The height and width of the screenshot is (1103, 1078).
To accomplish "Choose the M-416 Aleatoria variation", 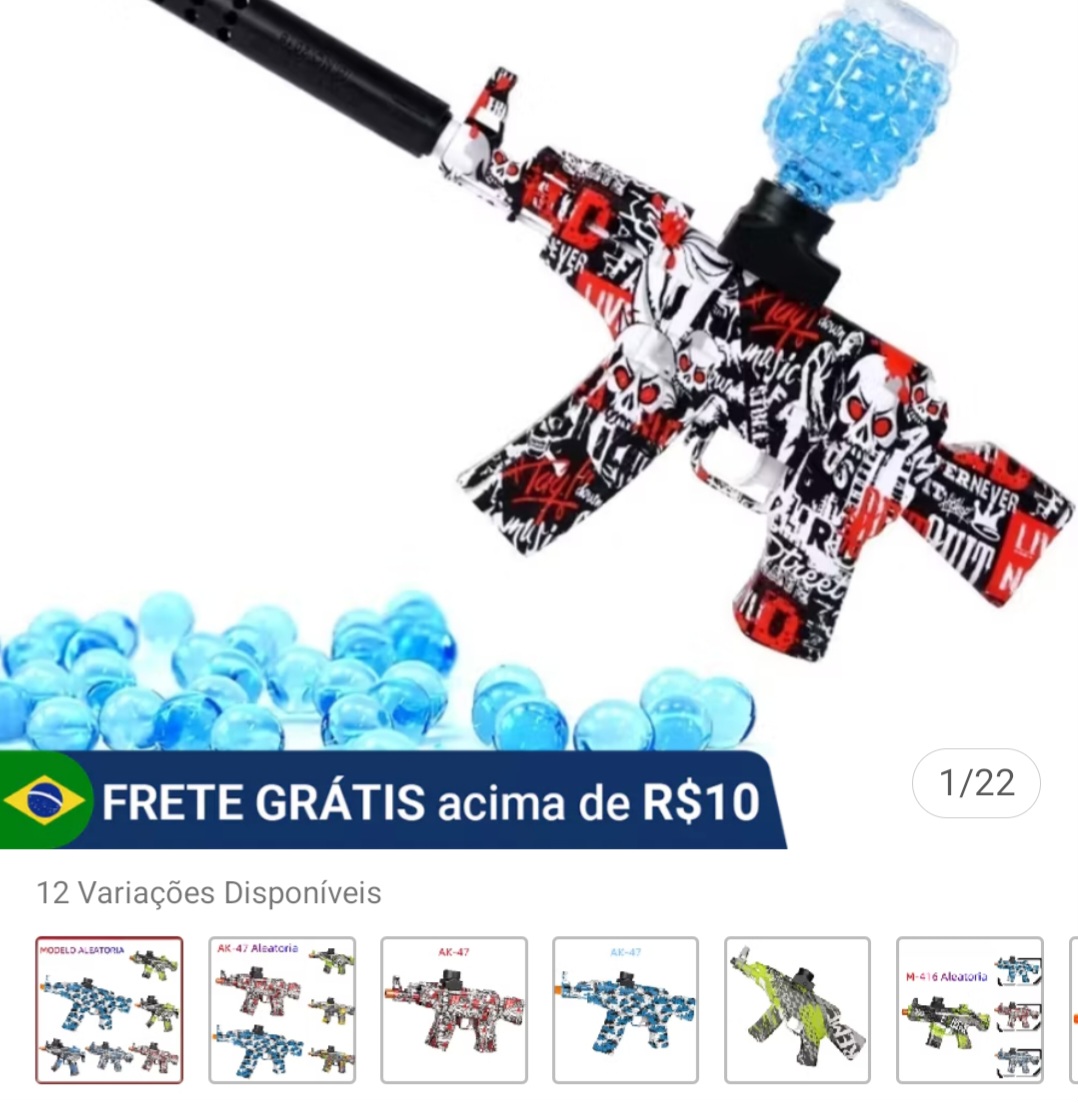I will coord(970,1009).
